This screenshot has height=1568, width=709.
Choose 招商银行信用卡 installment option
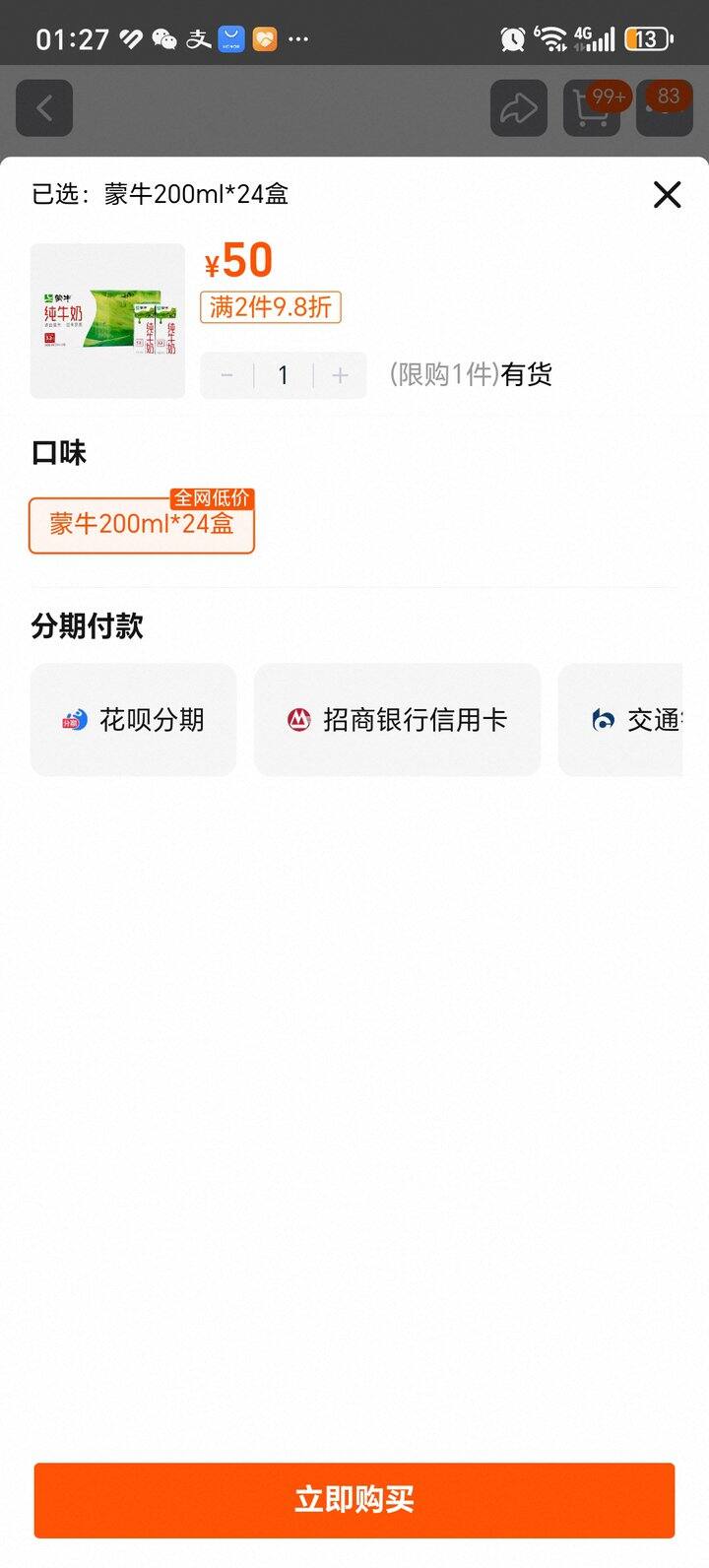coord(398,719)
